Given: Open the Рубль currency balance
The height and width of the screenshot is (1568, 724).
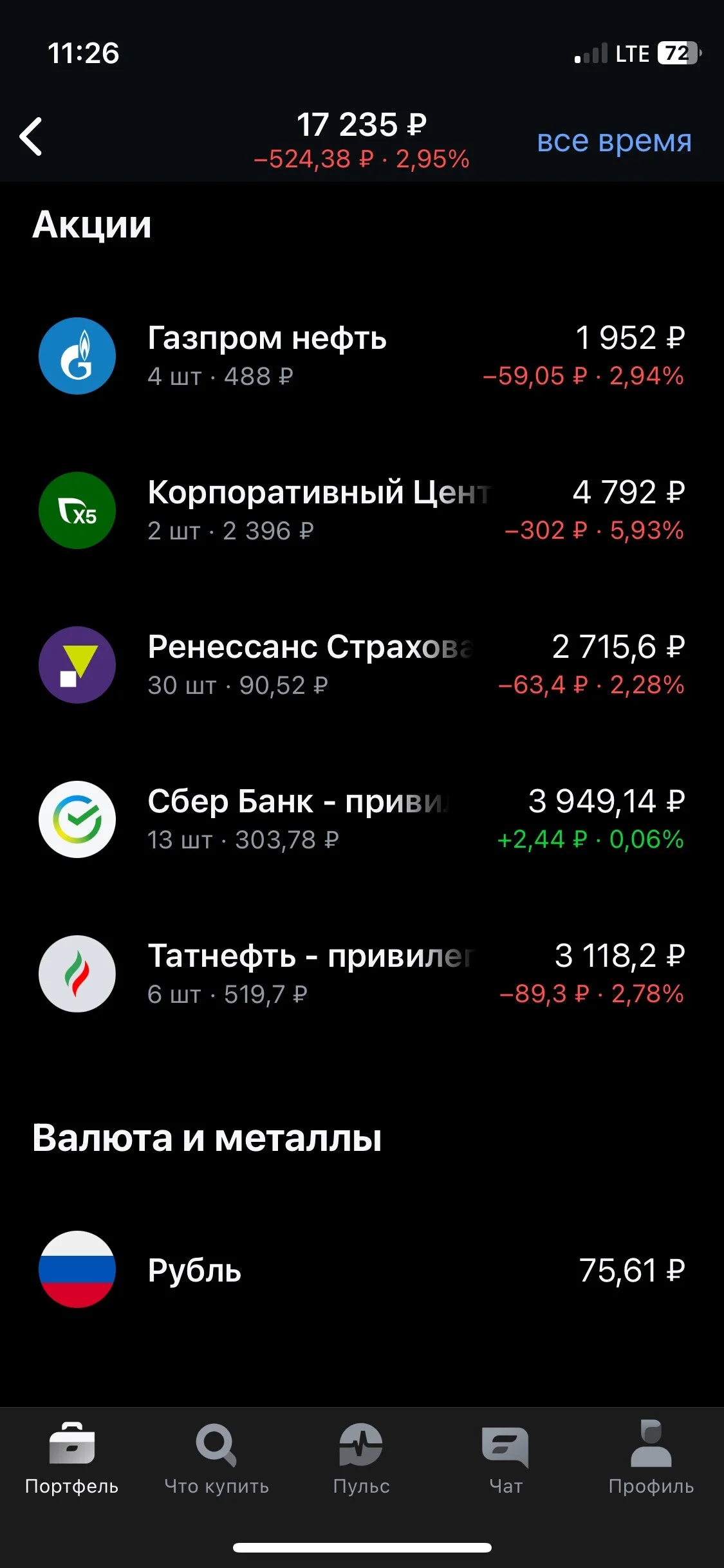Looking at the screenshot, I should tap(362, 1269).
